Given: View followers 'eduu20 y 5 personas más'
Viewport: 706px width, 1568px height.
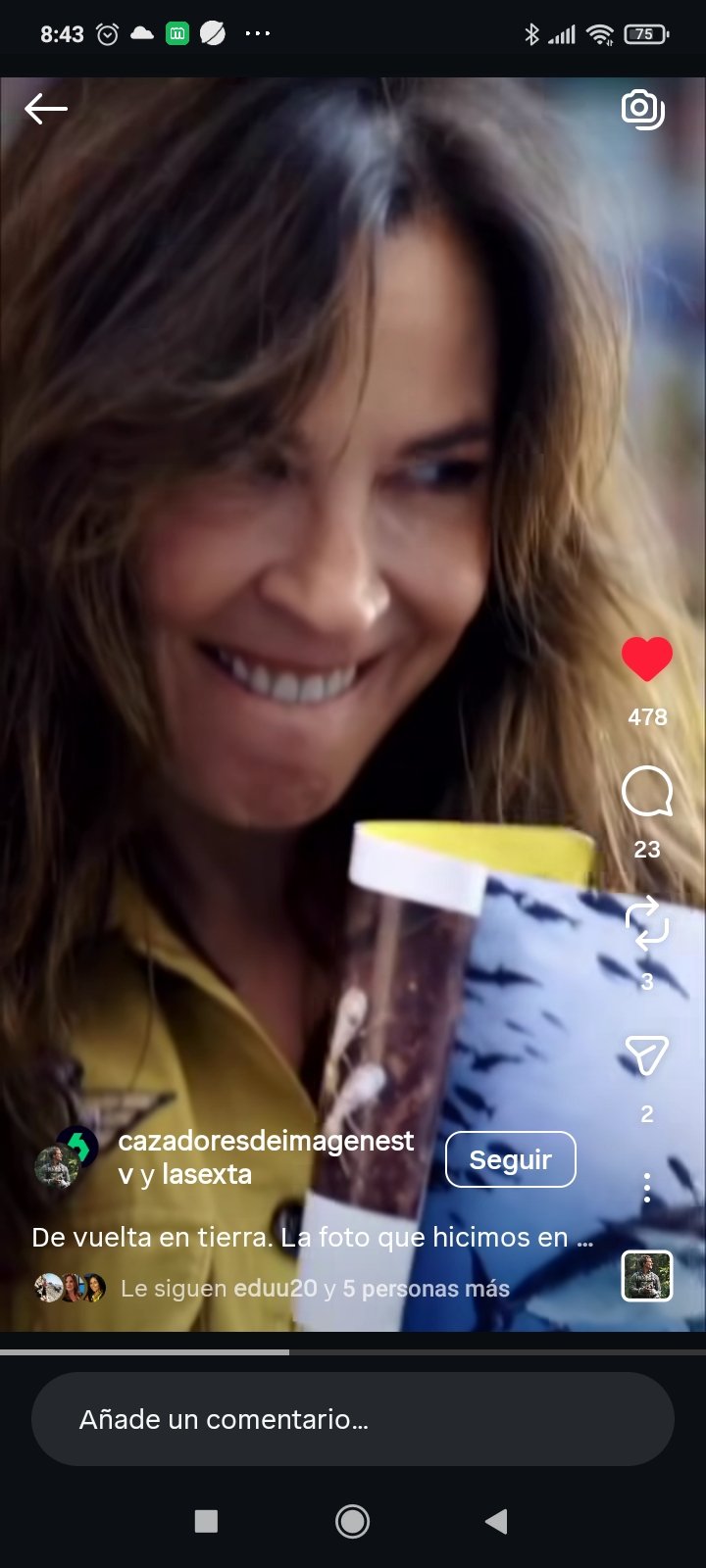Looking at the screenshot, I should point(314,1289).
